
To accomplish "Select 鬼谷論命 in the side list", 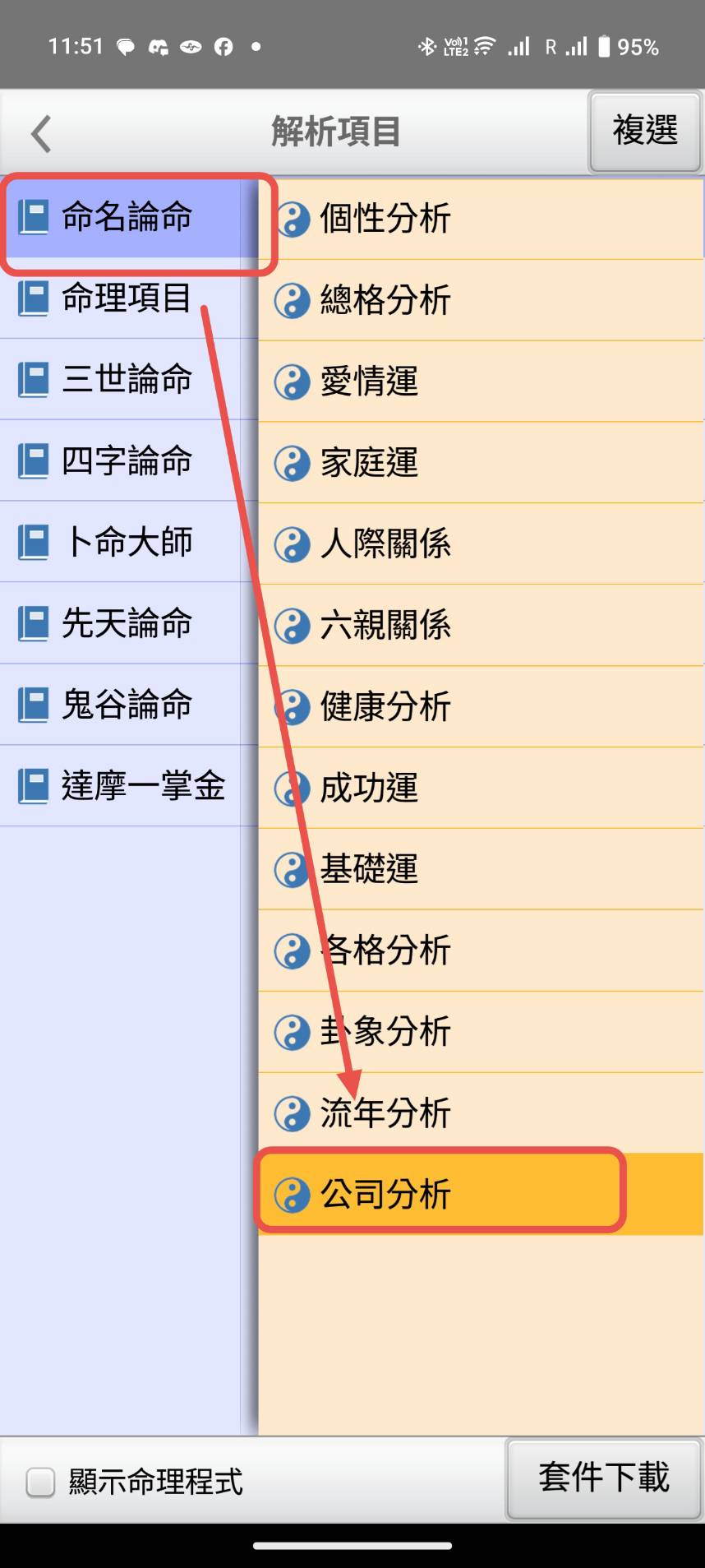I will click(127, 705).
